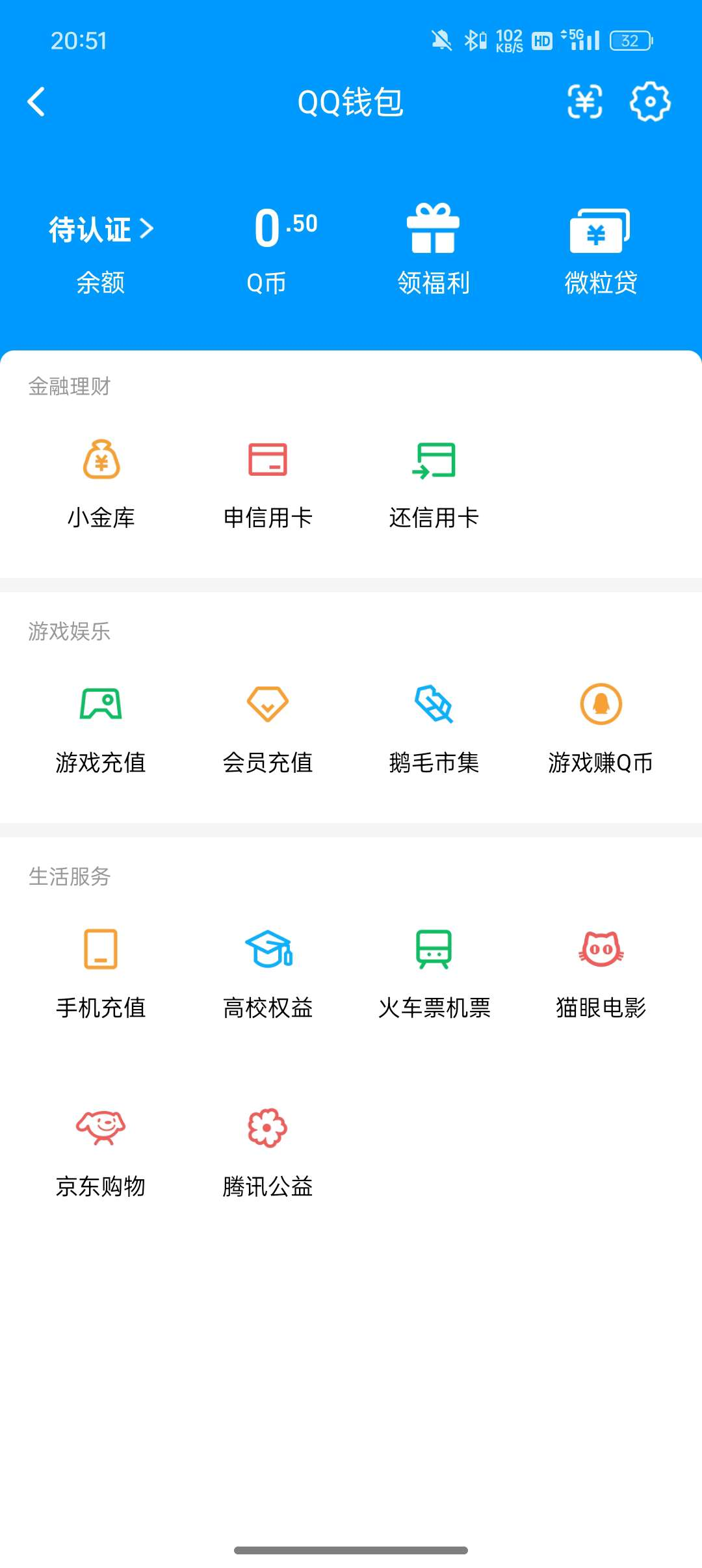Open 小金库 in financial services
The image size is (702, 1568).
(102, 481)
